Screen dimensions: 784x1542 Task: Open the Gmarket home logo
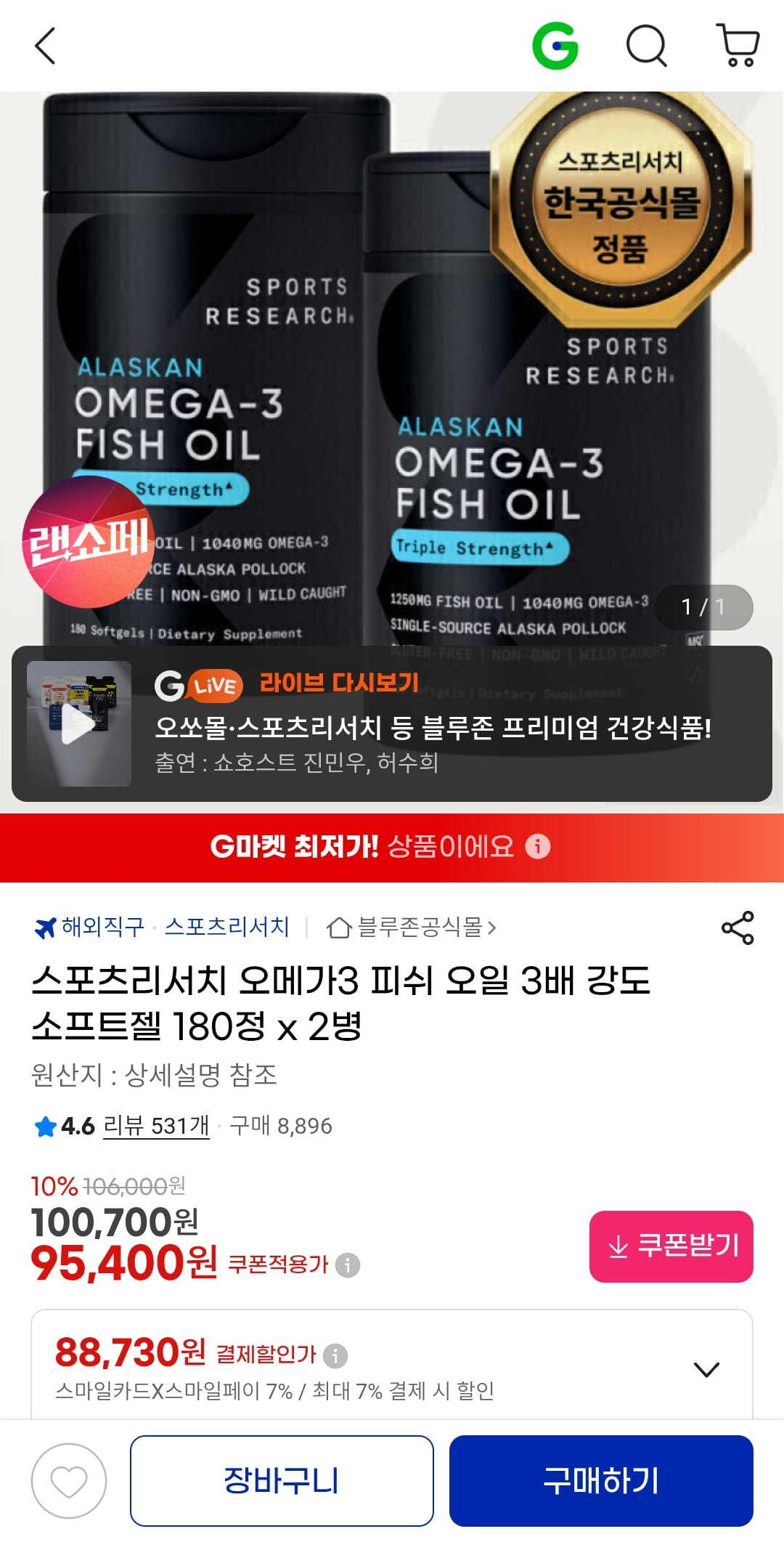(555, 46)
